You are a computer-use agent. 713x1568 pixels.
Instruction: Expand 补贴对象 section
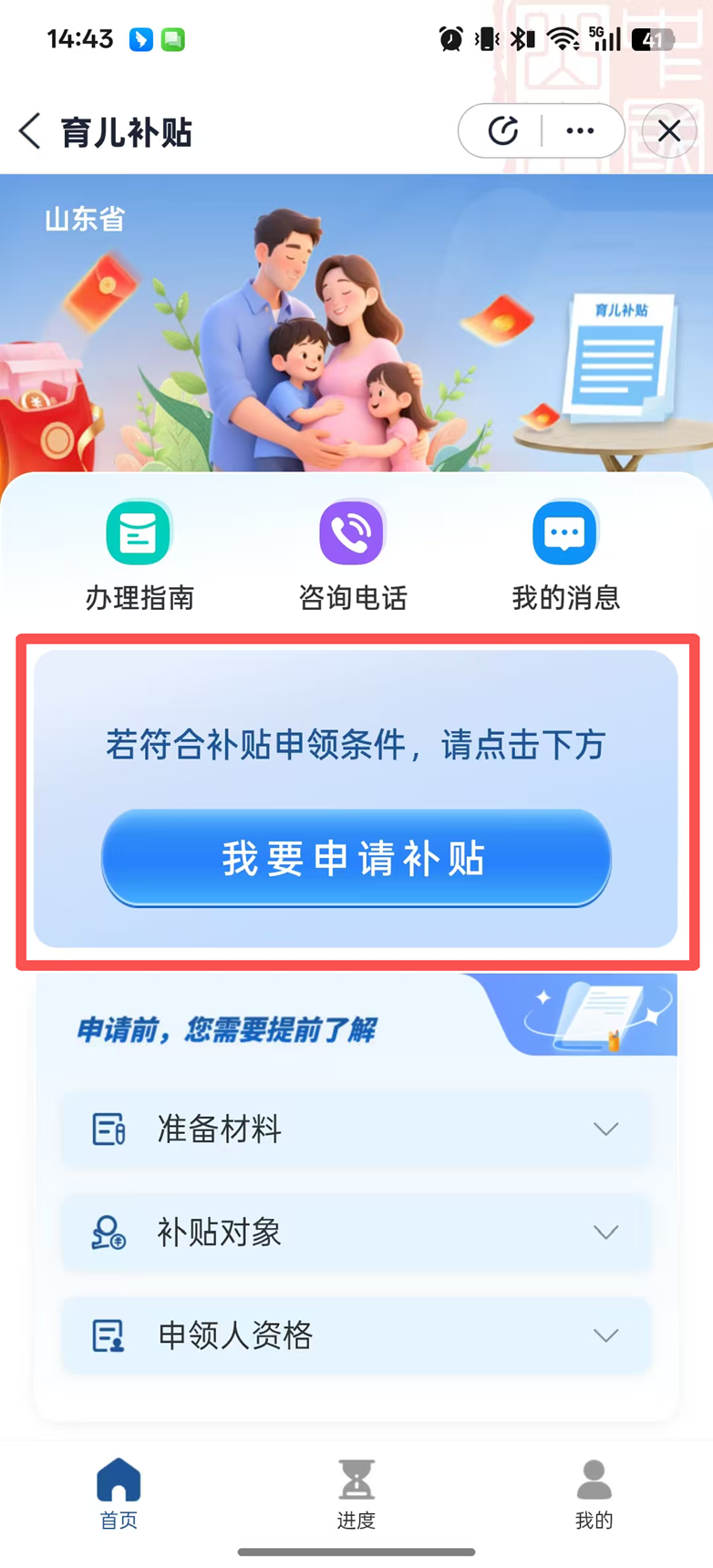tap(356, 1233)
